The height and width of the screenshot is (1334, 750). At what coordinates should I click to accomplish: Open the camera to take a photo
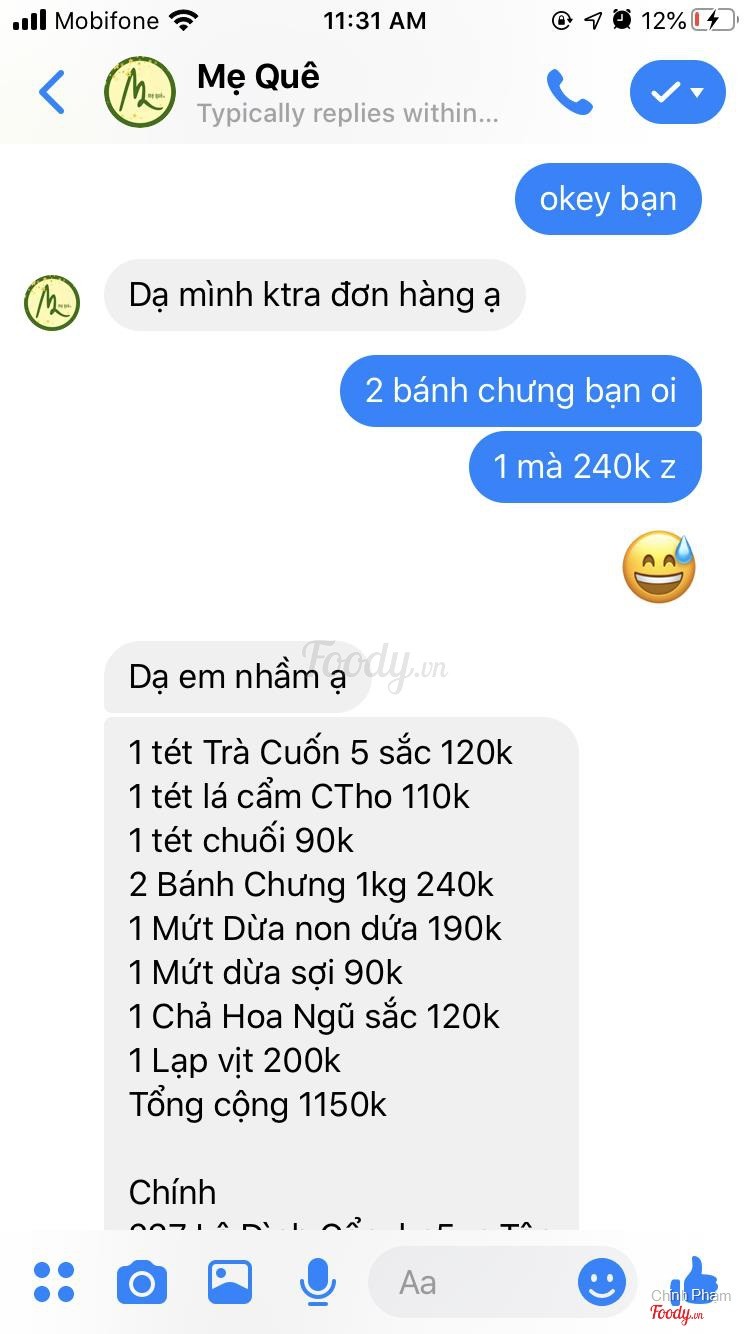click(x=141, y=1282)
